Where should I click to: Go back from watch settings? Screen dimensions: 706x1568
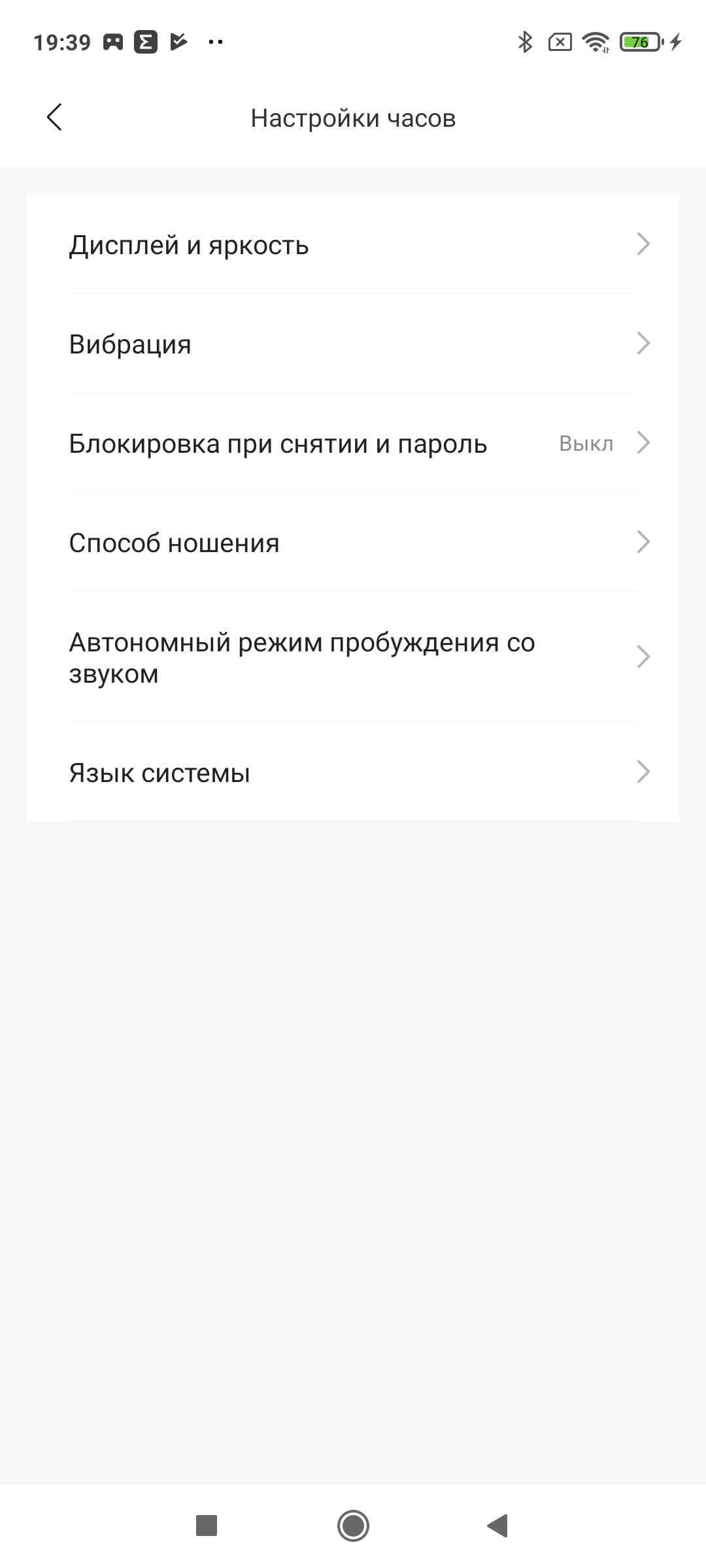tap(55, 118)
